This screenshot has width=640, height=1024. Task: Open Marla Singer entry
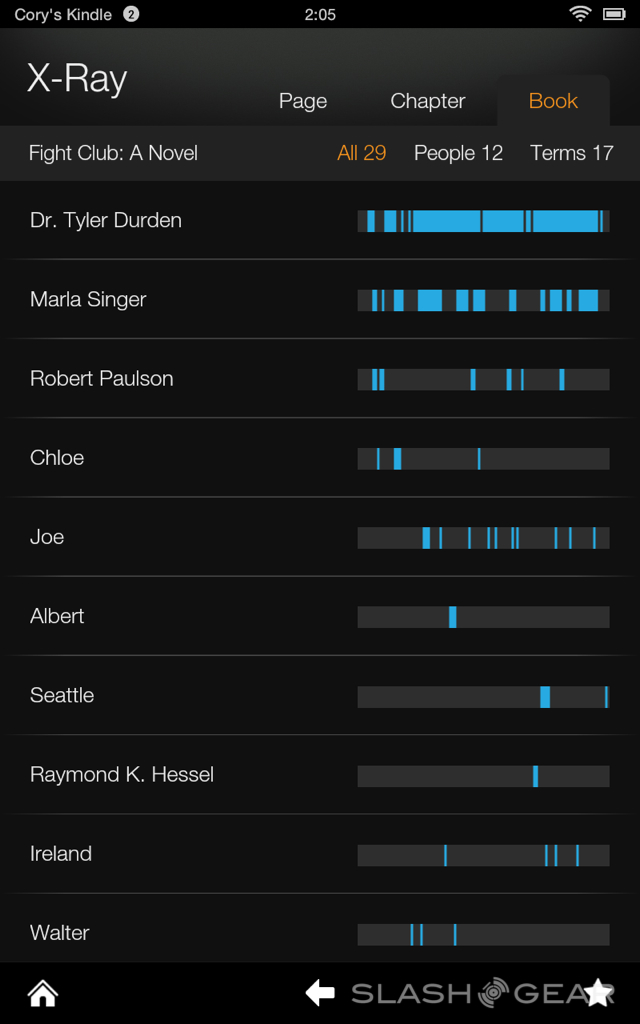point(88,300)
